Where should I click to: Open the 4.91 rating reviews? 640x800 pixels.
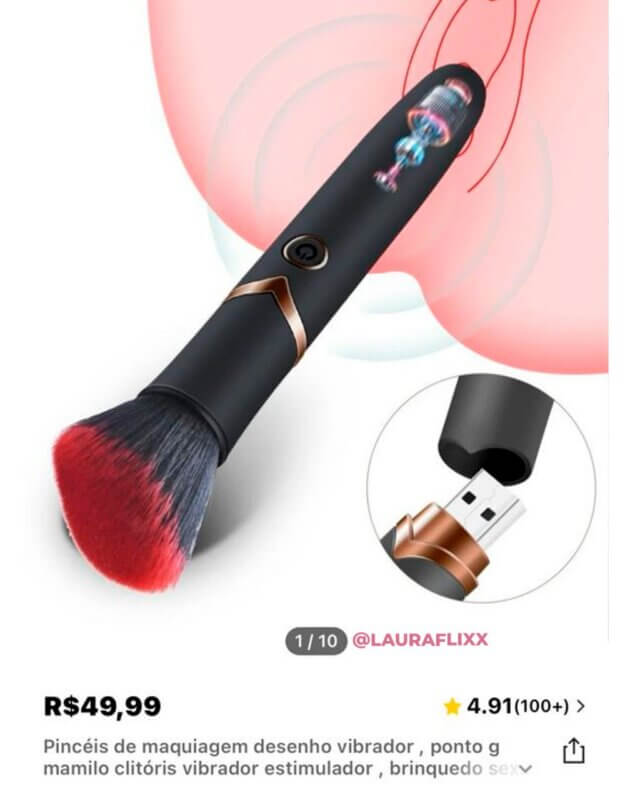click(515, 706)
